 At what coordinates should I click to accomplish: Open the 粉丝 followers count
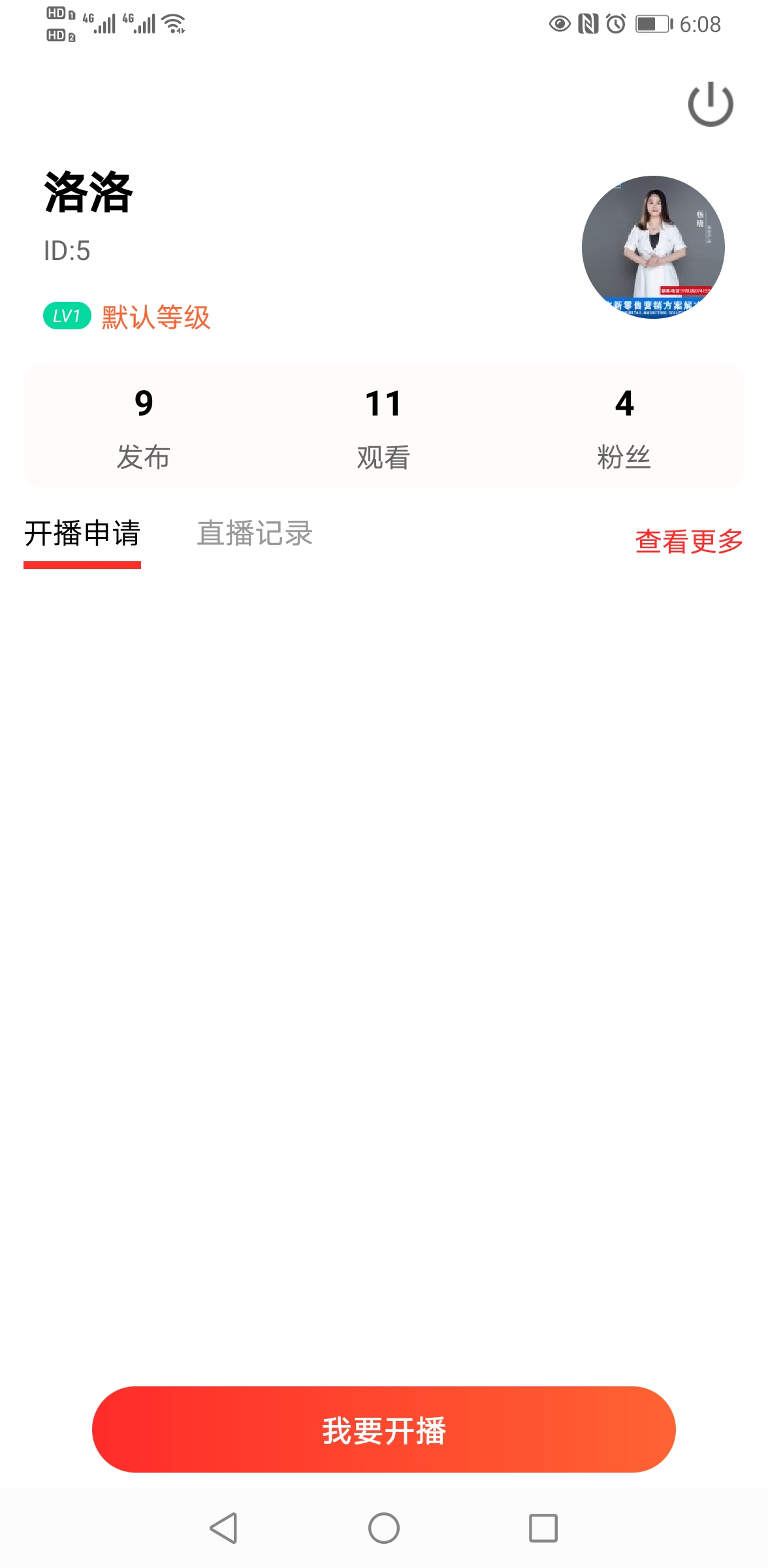coord(624,427)
